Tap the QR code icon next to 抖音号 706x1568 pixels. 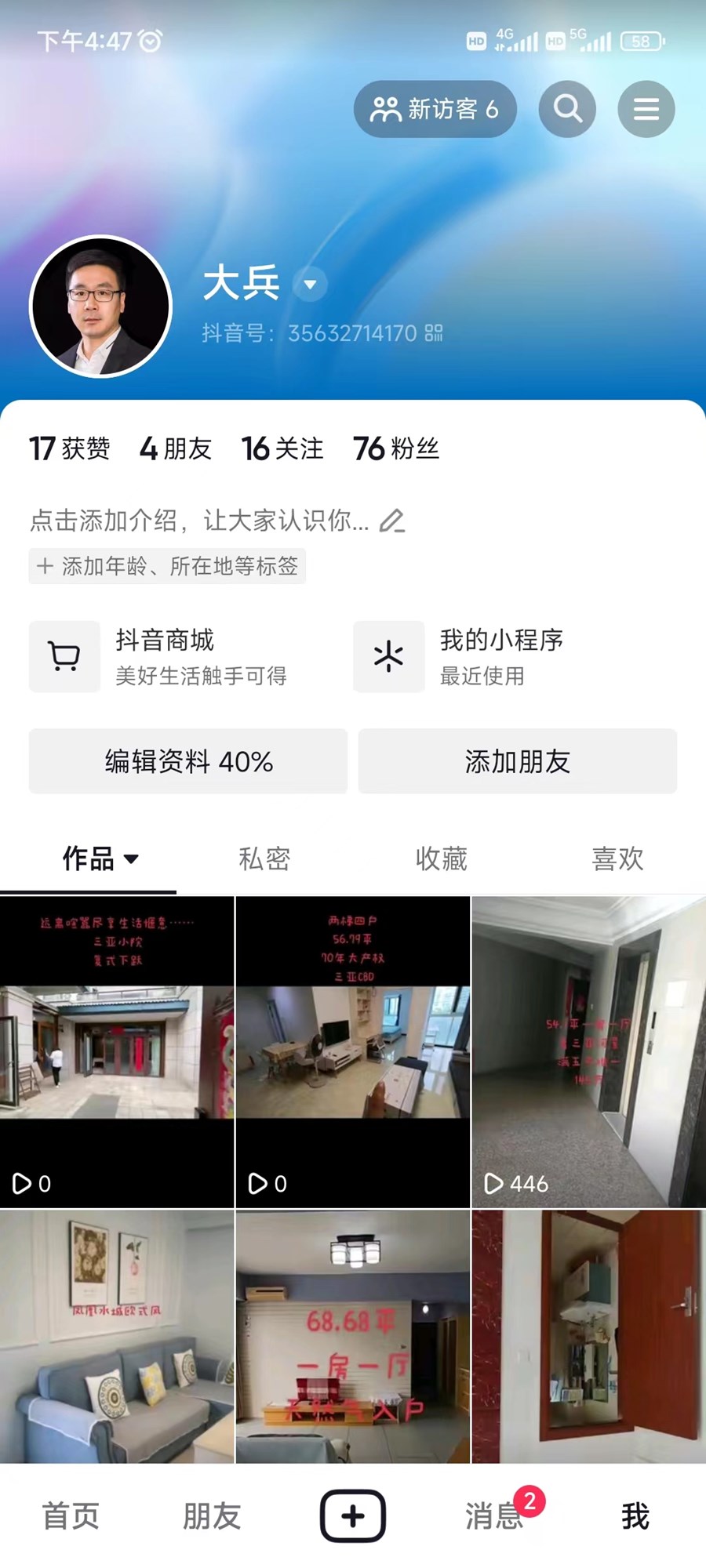435,333
